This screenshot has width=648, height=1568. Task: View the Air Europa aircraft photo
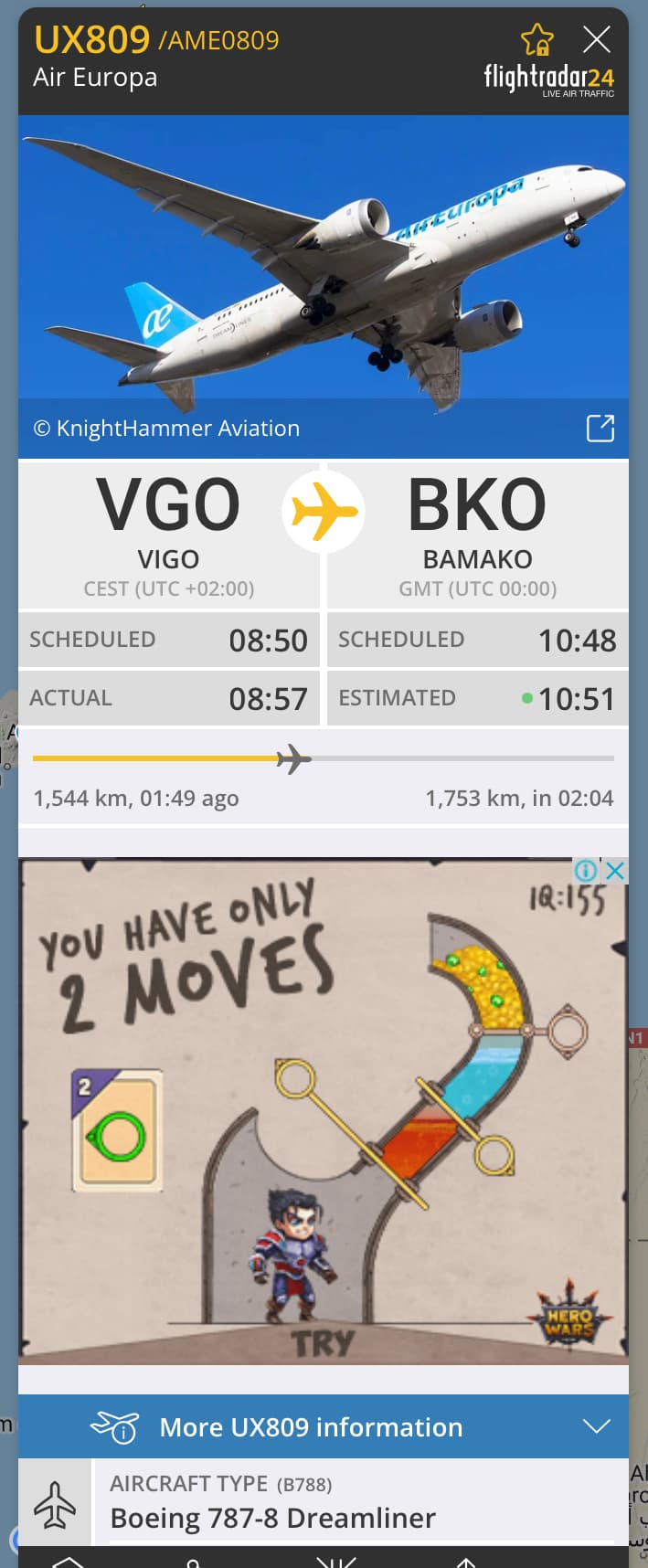coord(323,265)
